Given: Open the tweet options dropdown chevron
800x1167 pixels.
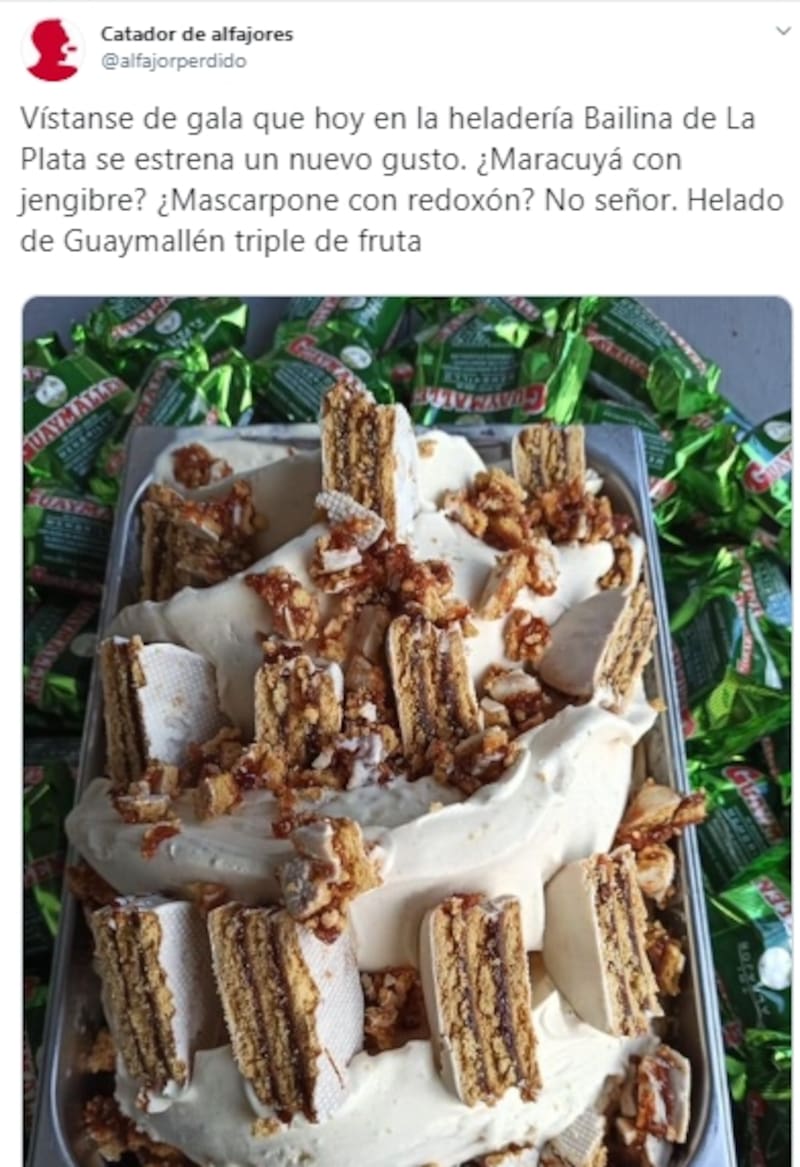Looking at the screenshot, I should [x=782, y=31].
